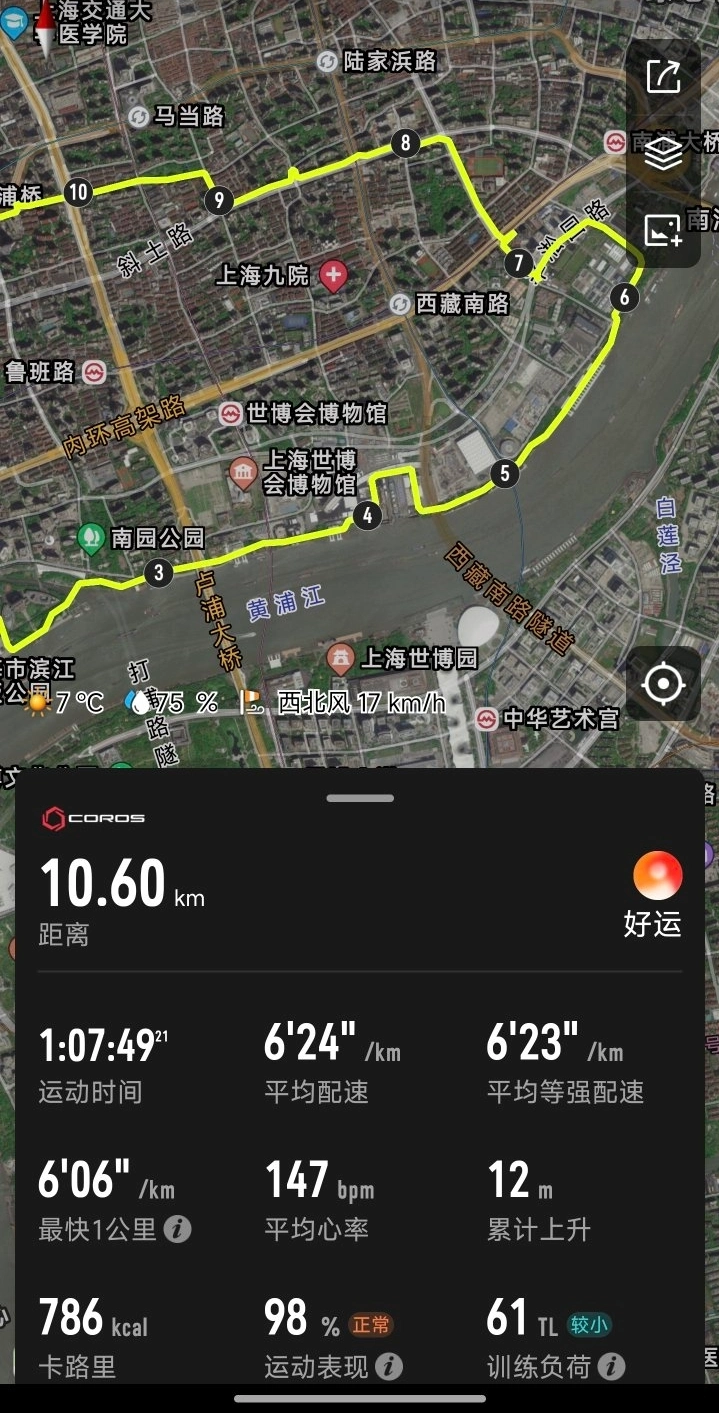Open the map layers options
This screenshot has height=1413, width=719.
point(663,154)
